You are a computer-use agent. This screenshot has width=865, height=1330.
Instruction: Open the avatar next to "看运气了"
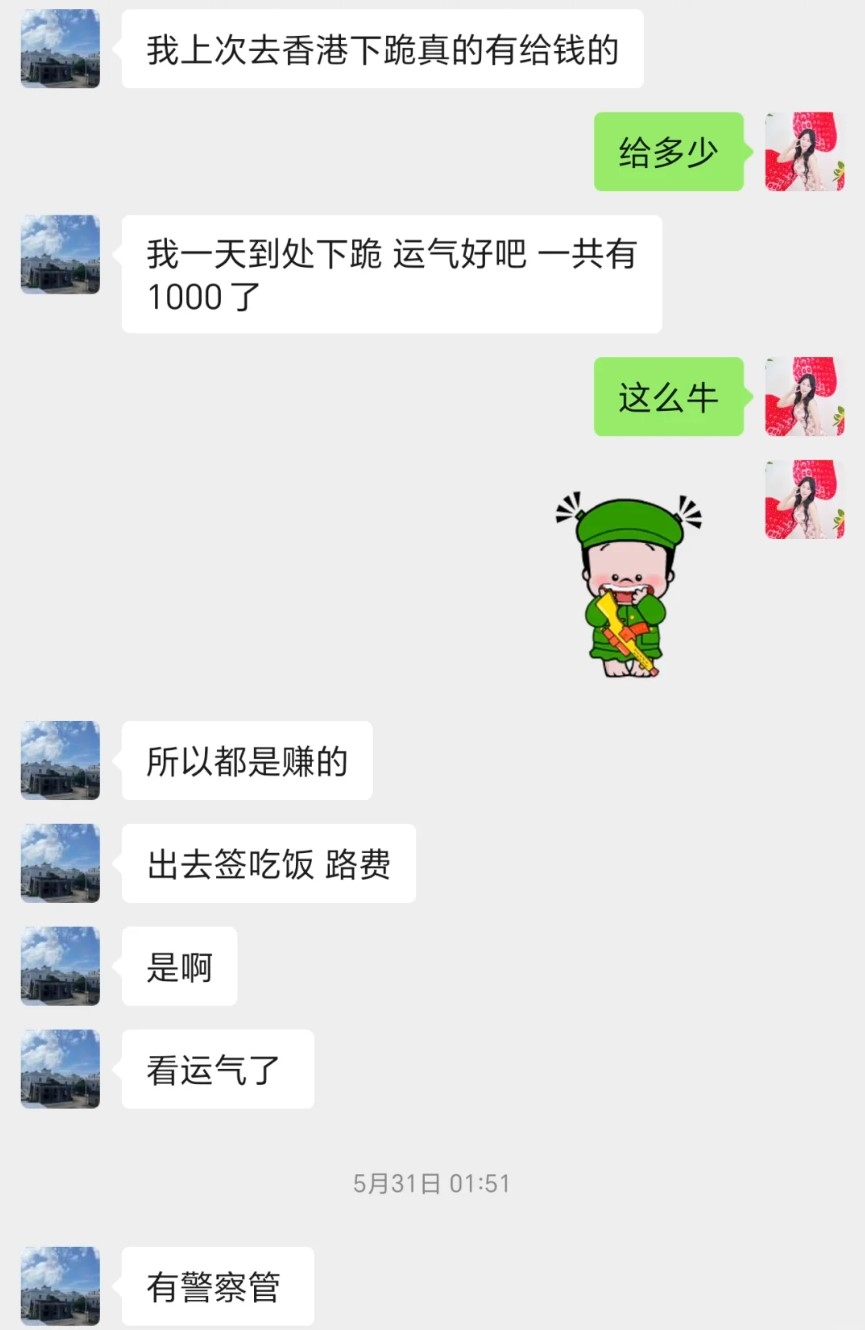(59, 1067)
